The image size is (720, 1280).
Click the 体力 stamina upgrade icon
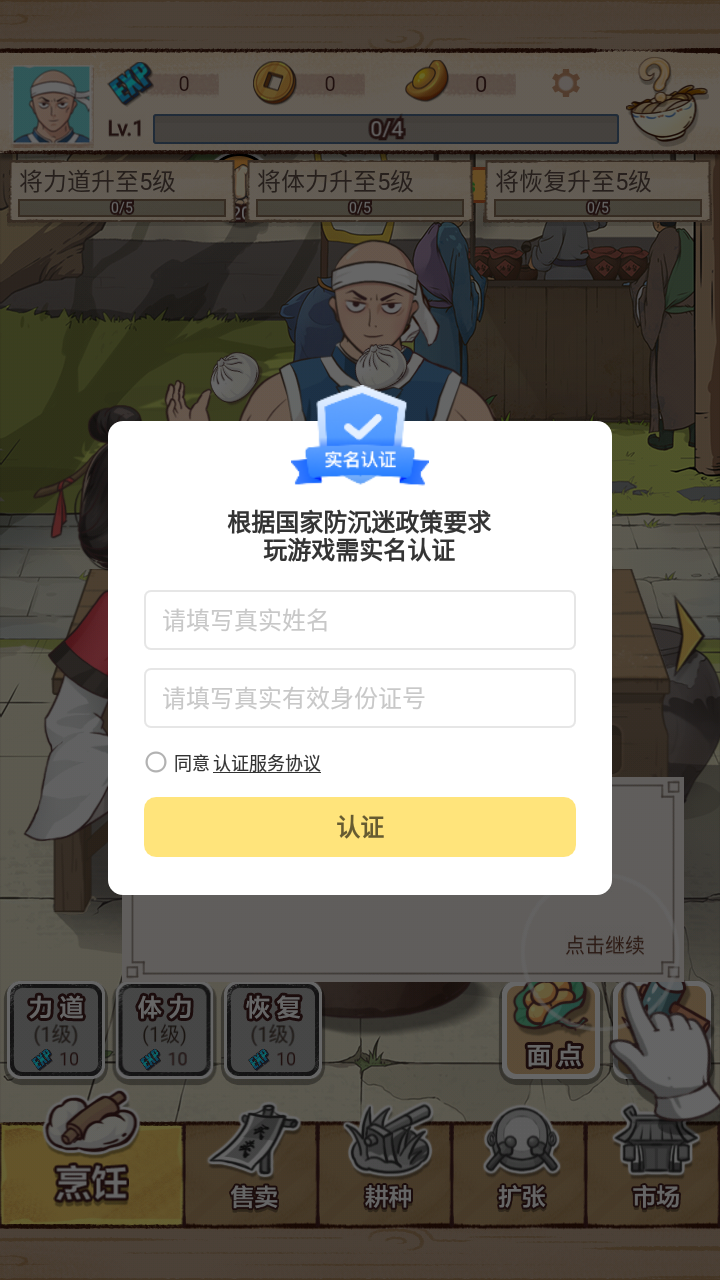[x=163, y=1030]
